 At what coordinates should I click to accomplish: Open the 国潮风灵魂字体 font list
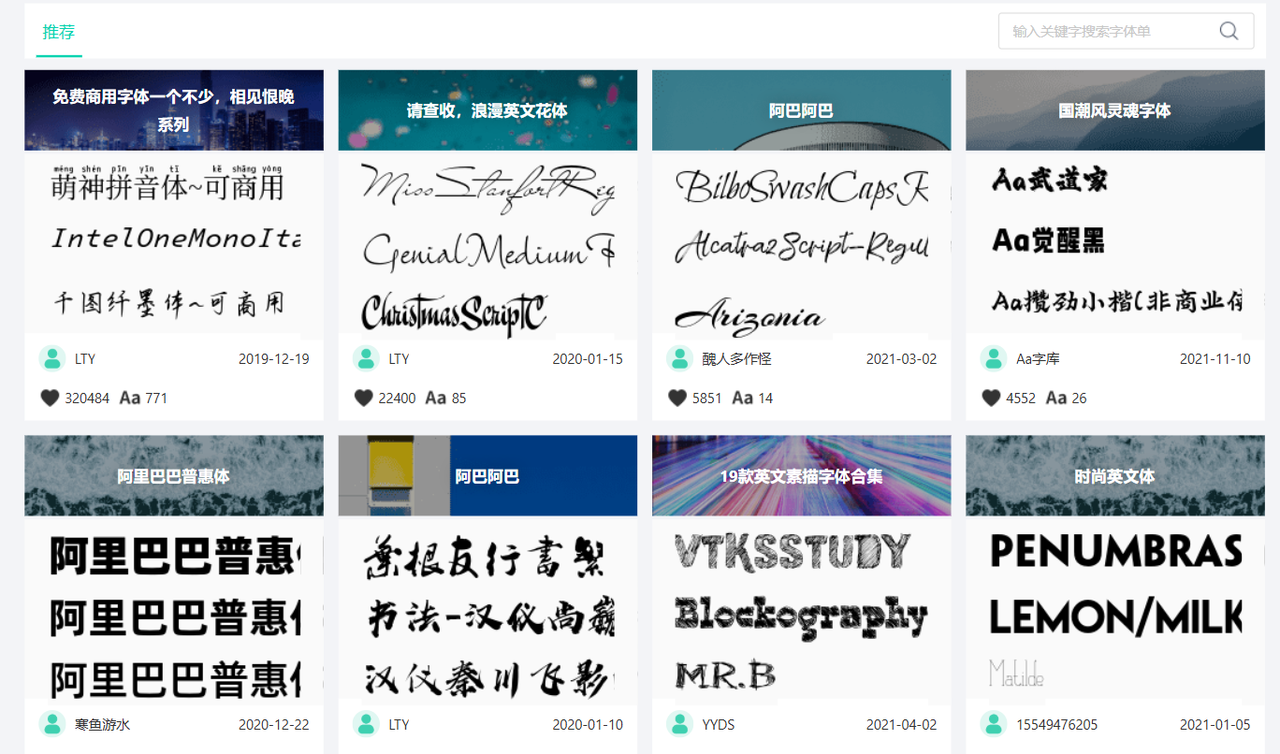tap(1115, 110)
